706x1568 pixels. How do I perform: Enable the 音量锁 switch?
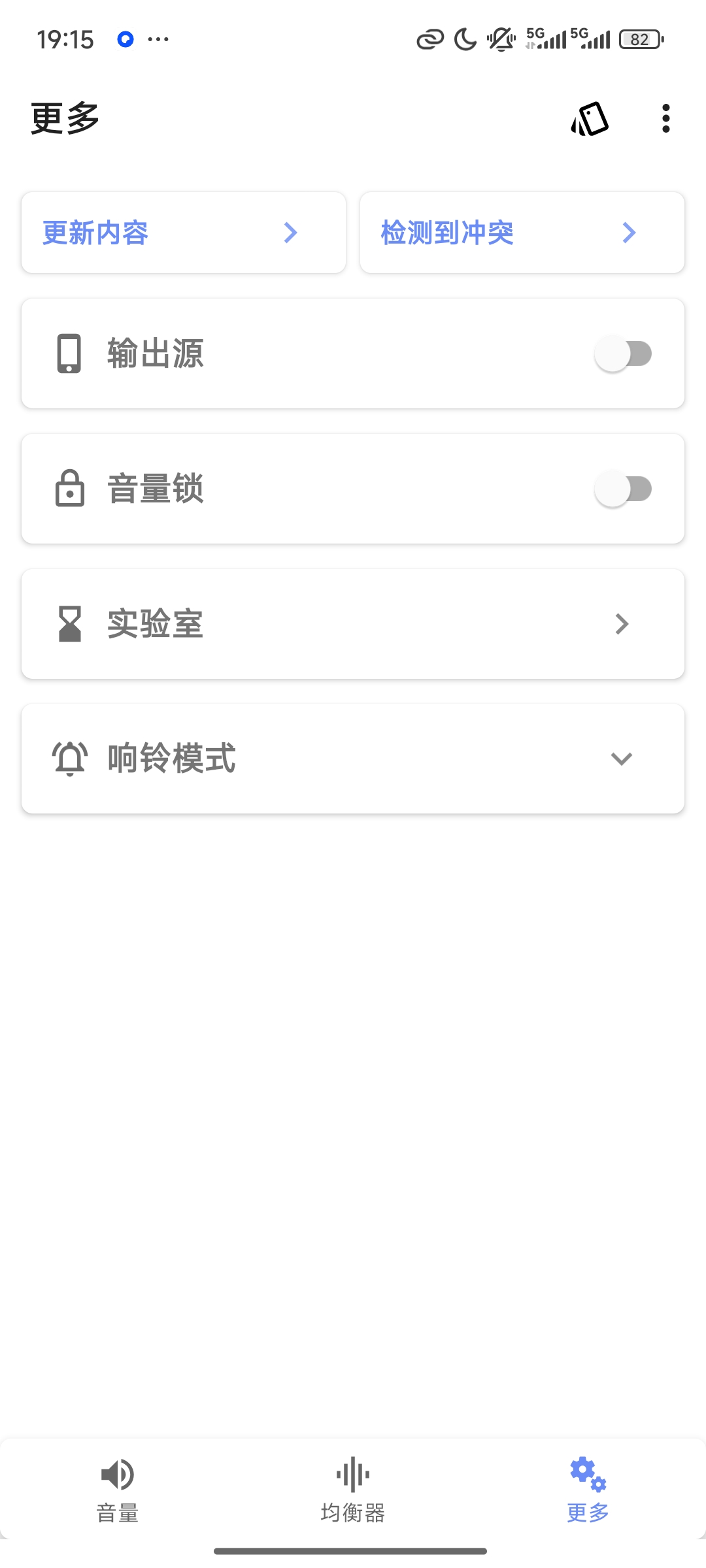click(623, 489)
